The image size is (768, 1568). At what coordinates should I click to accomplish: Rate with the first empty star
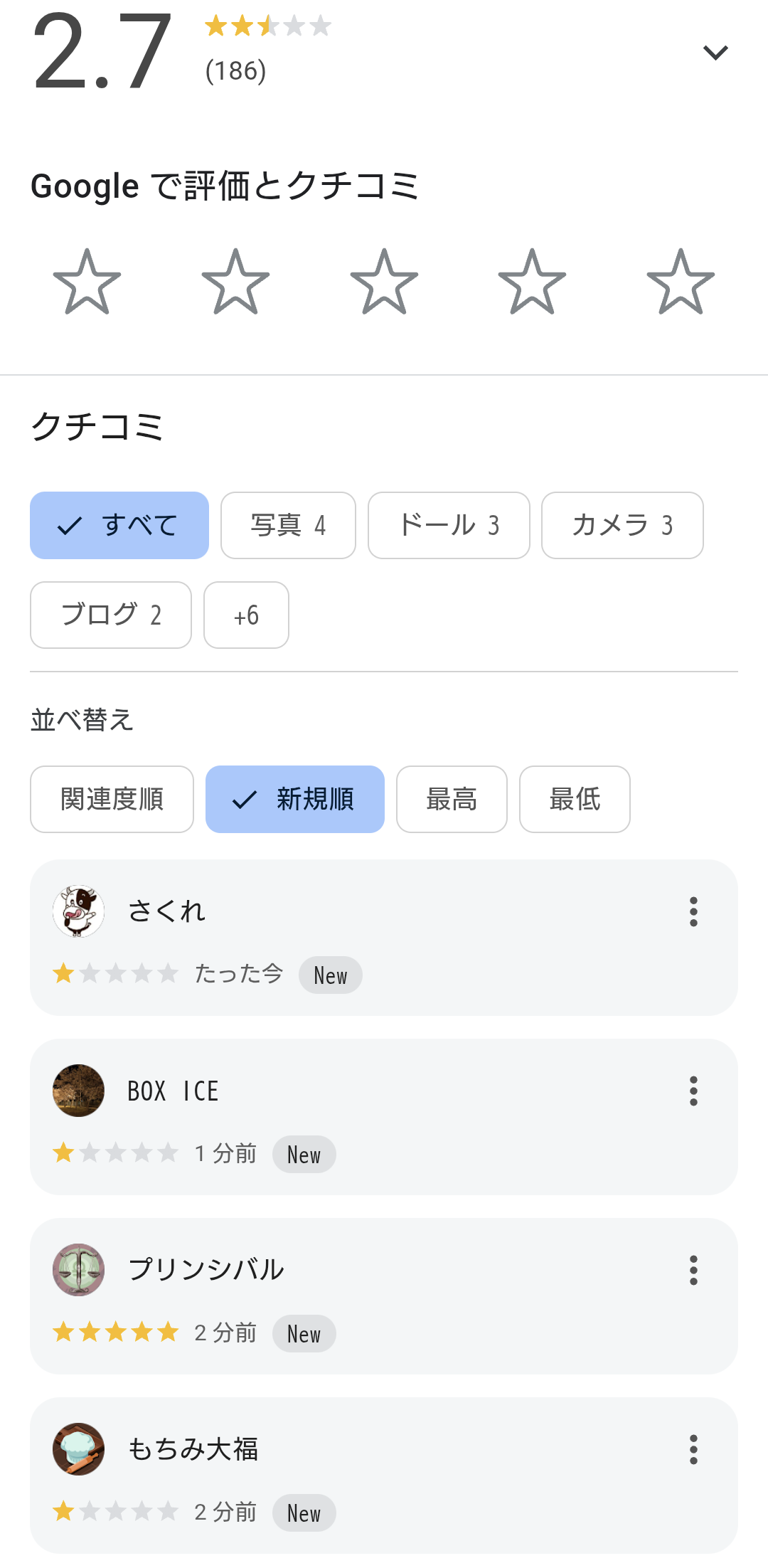coord(87,282)
